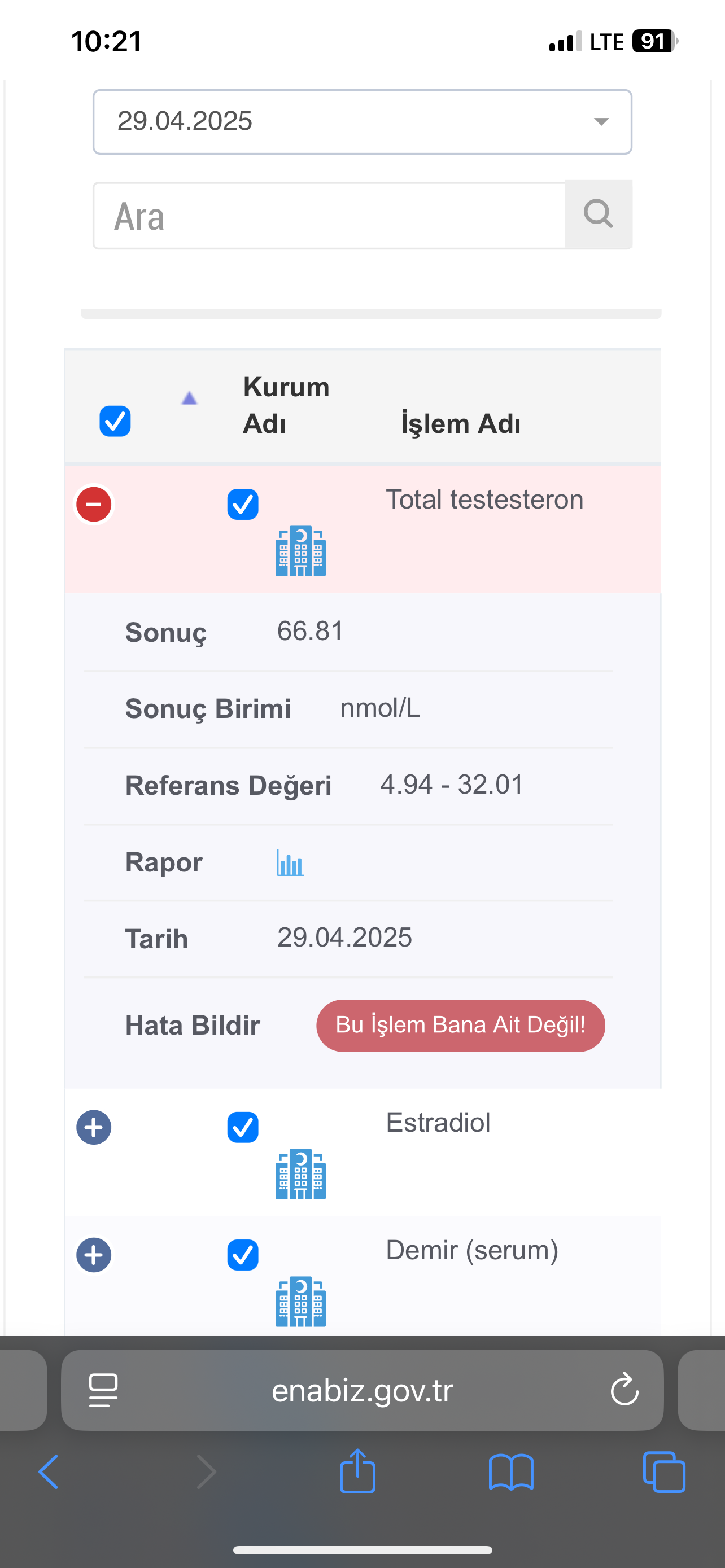The width and height of the screenshot is (725, 1568).
Task: Toggle the select-all checkbox in table header
Action: pyautogui.click(x=115, y=421)
